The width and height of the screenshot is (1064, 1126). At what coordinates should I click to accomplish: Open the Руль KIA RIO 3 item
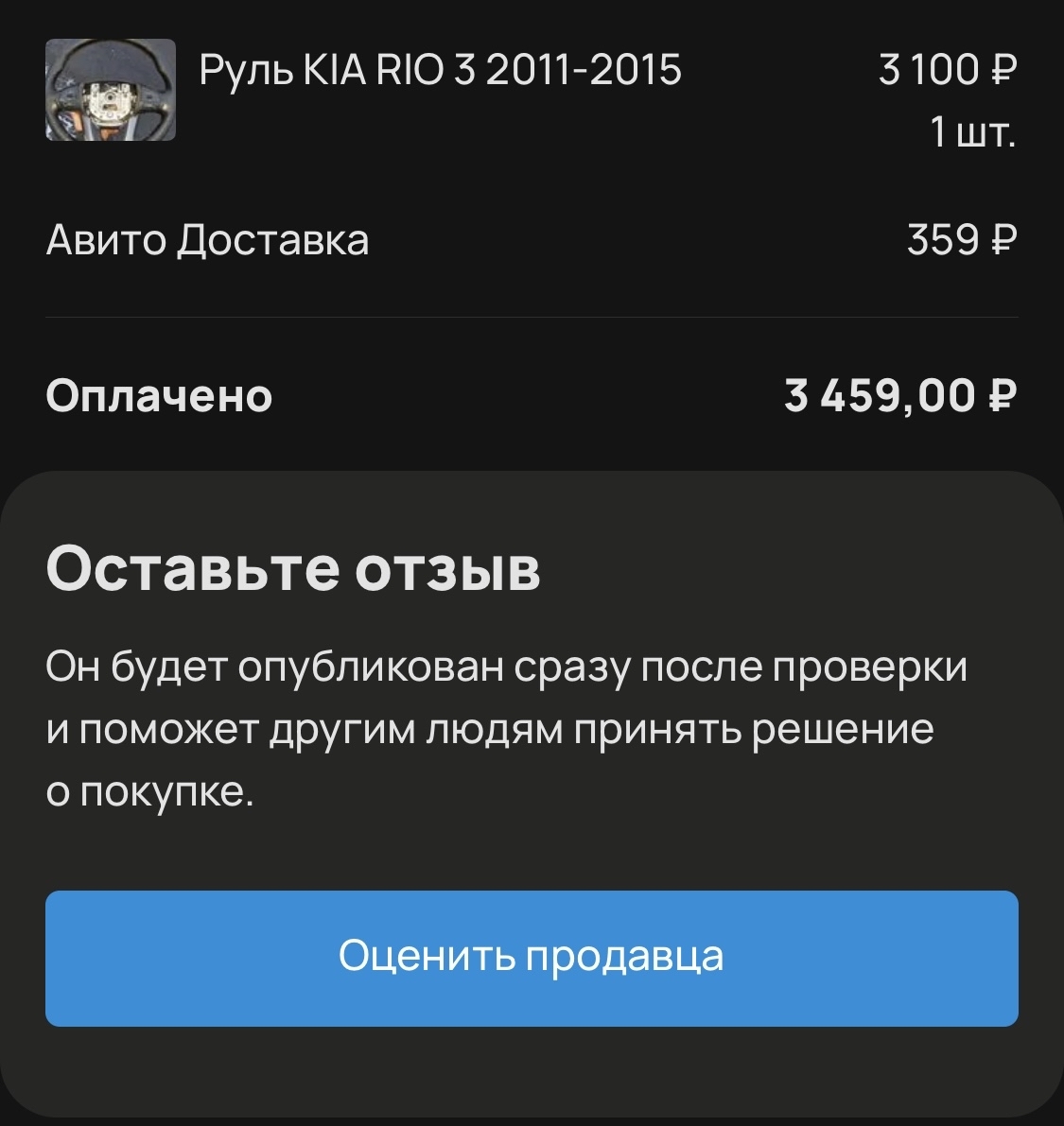(440, 71)
